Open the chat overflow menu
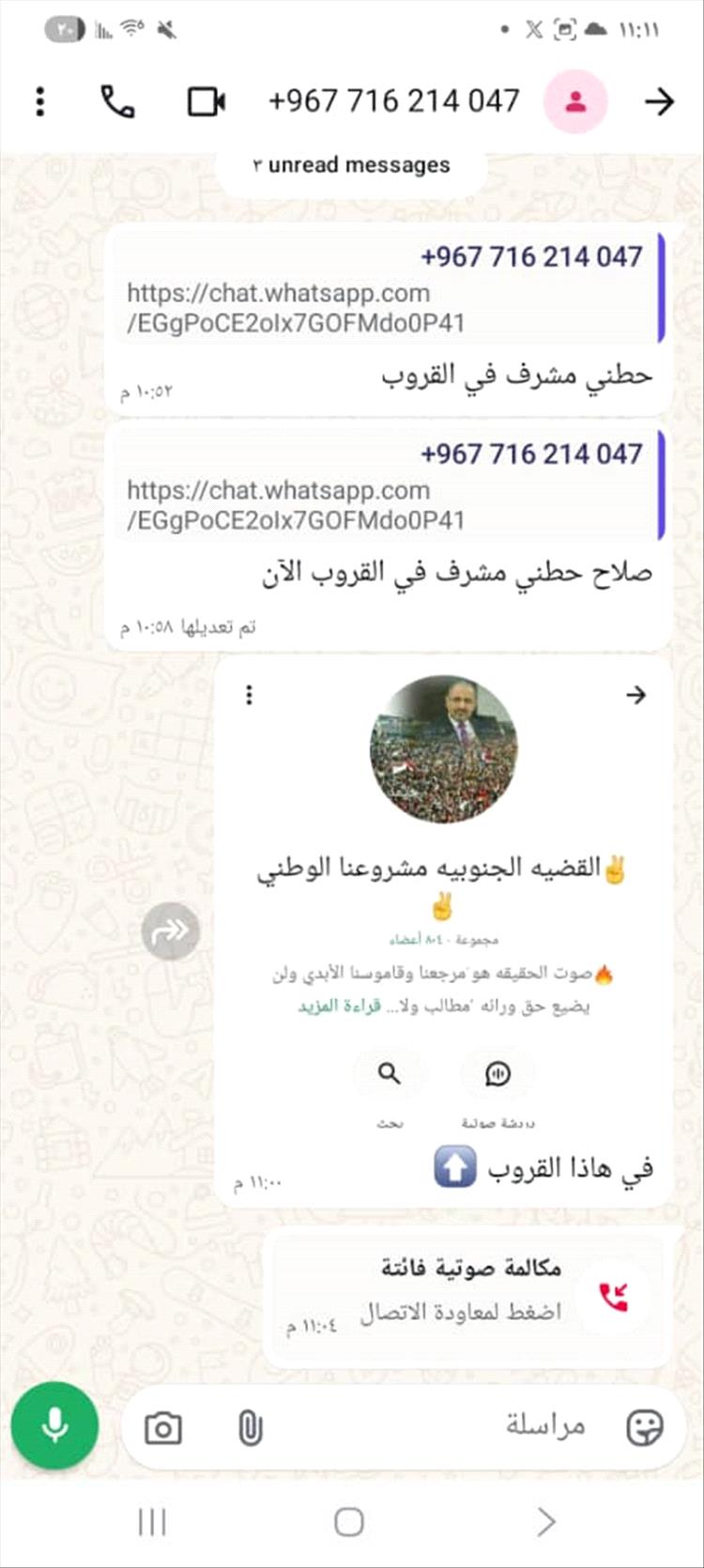The height and width of the screenshot is (1568, 704). pos(39,101)
